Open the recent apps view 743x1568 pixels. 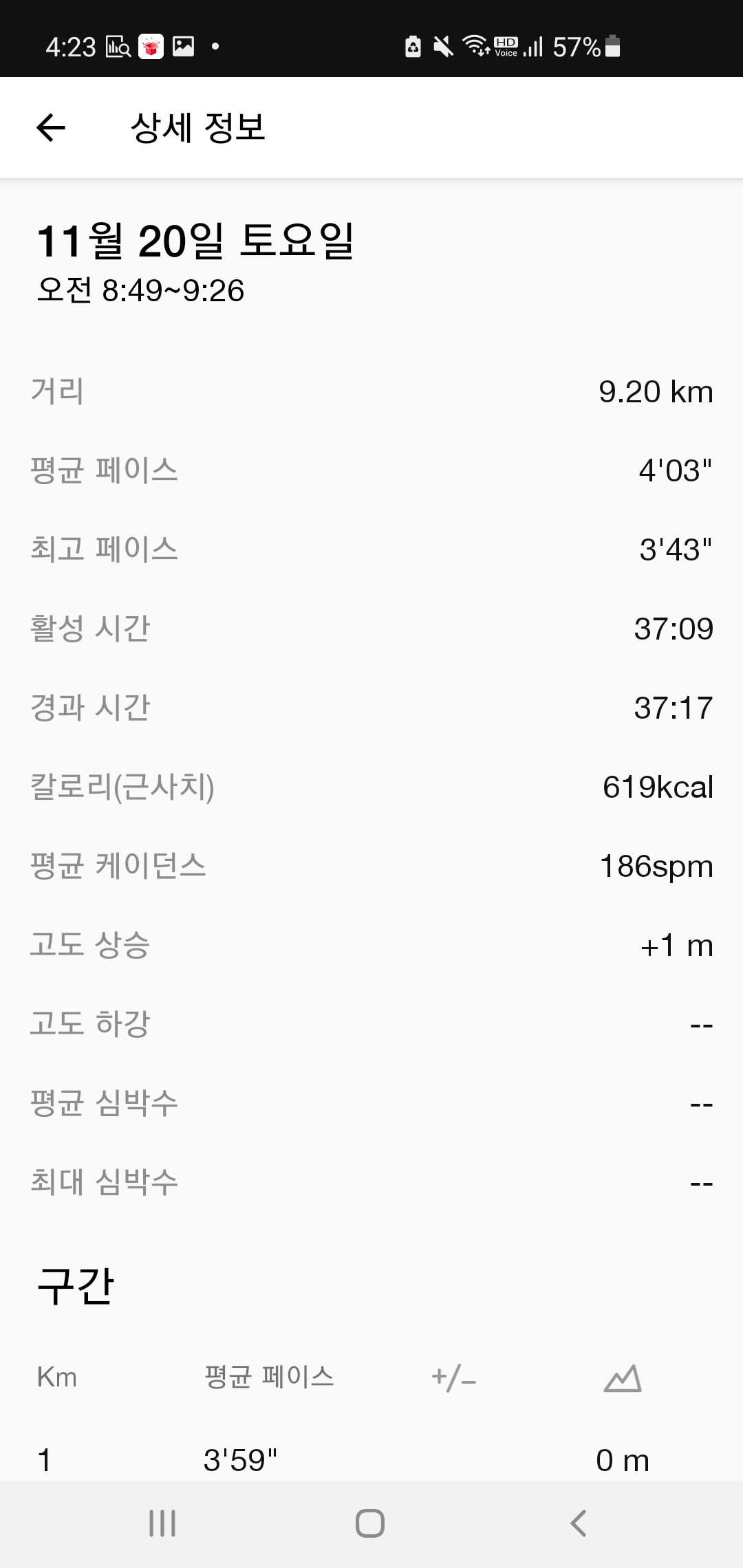162,1523
